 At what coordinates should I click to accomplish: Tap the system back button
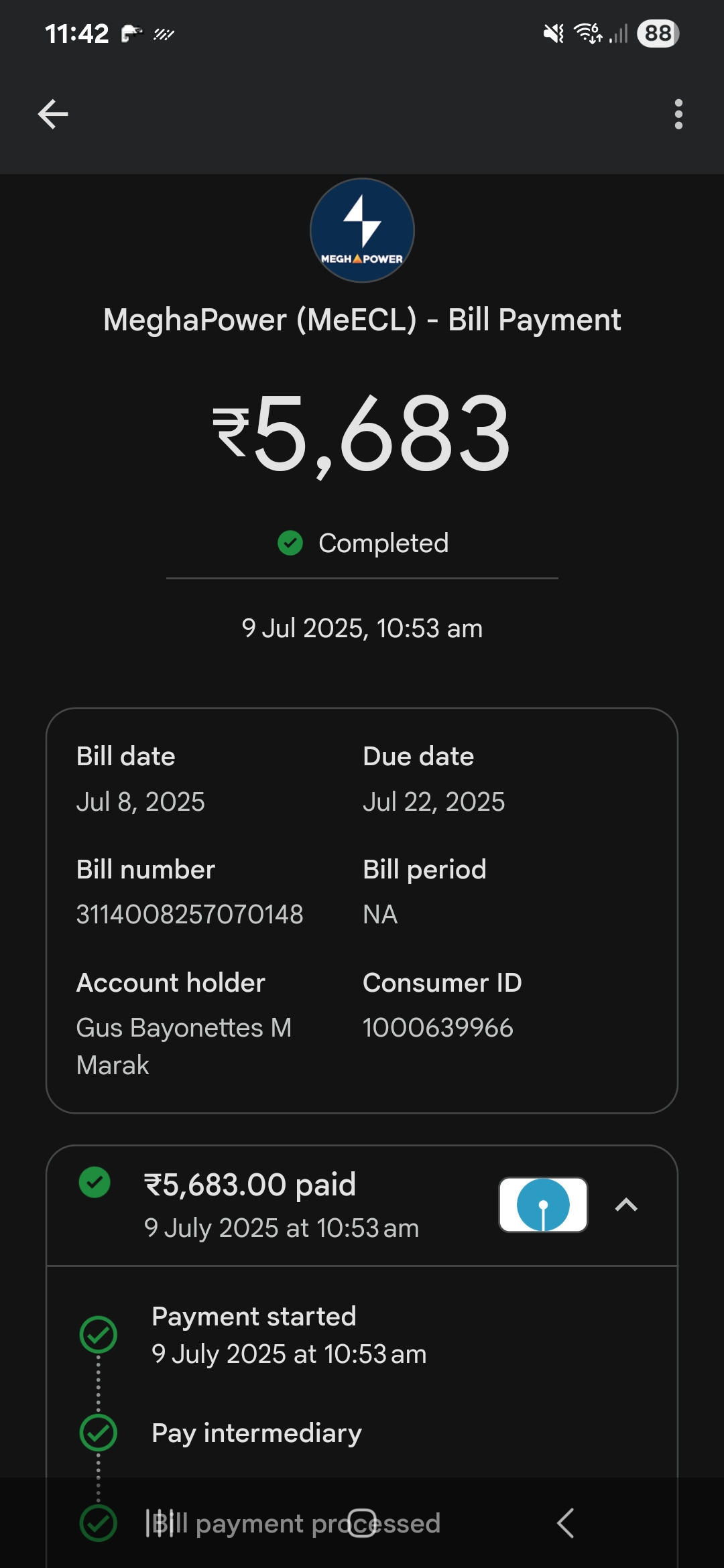point(565,1523)
